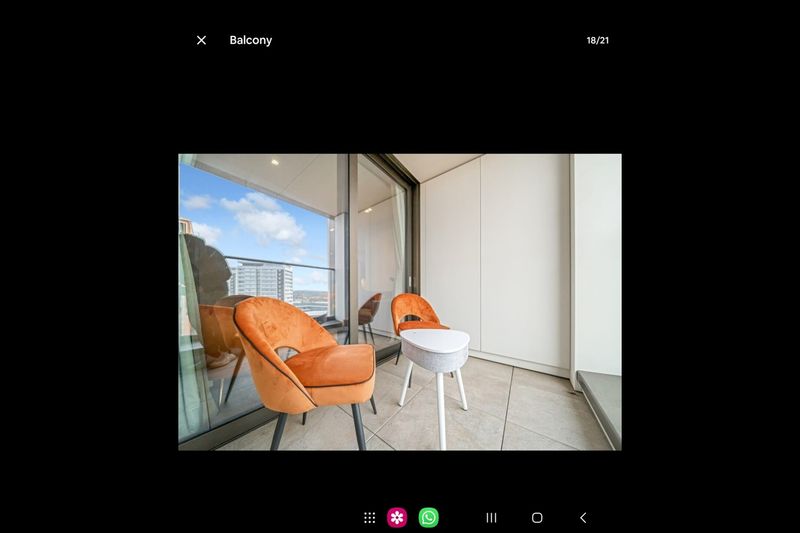800x533 pixels.
Task: Launch the pink flower gallery app
Action: pos(397,517)
